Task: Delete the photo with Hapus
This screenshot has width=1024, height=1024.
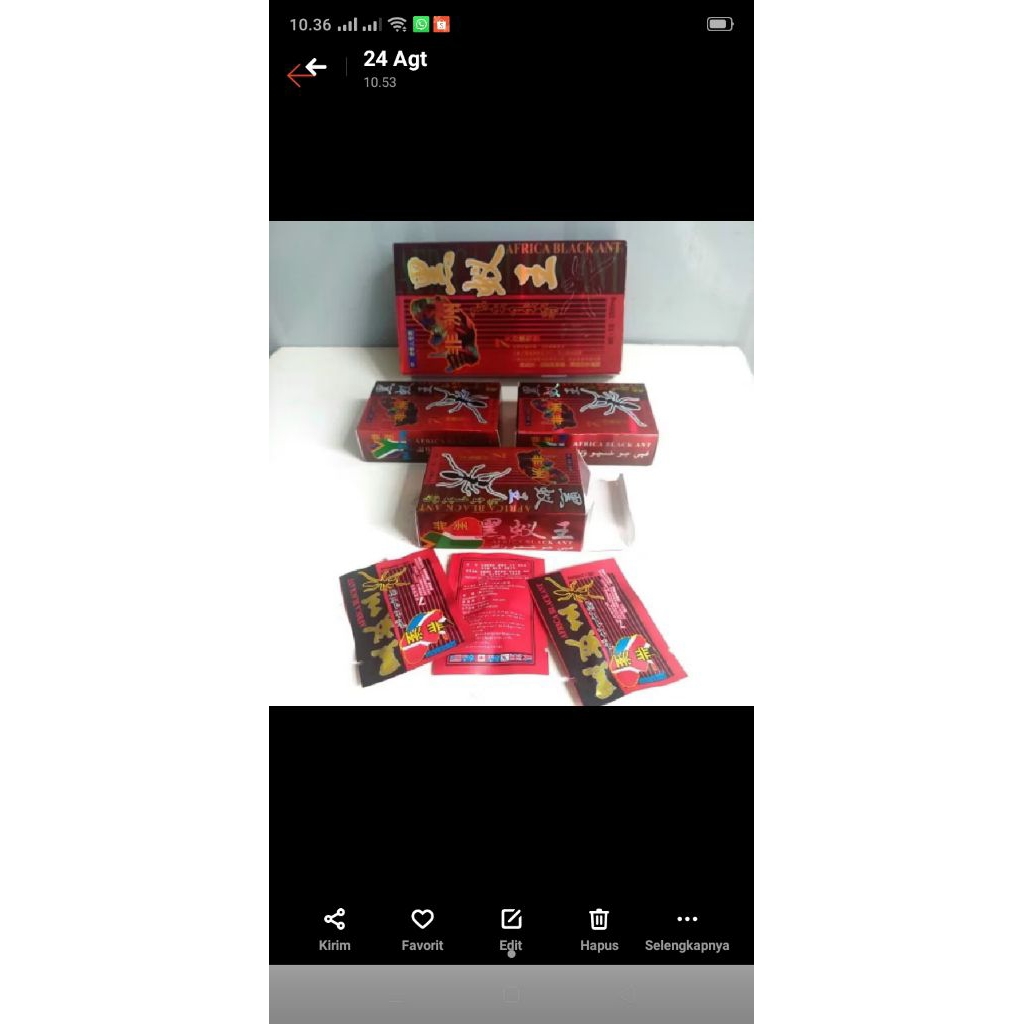Action: [x=599, y=929]
